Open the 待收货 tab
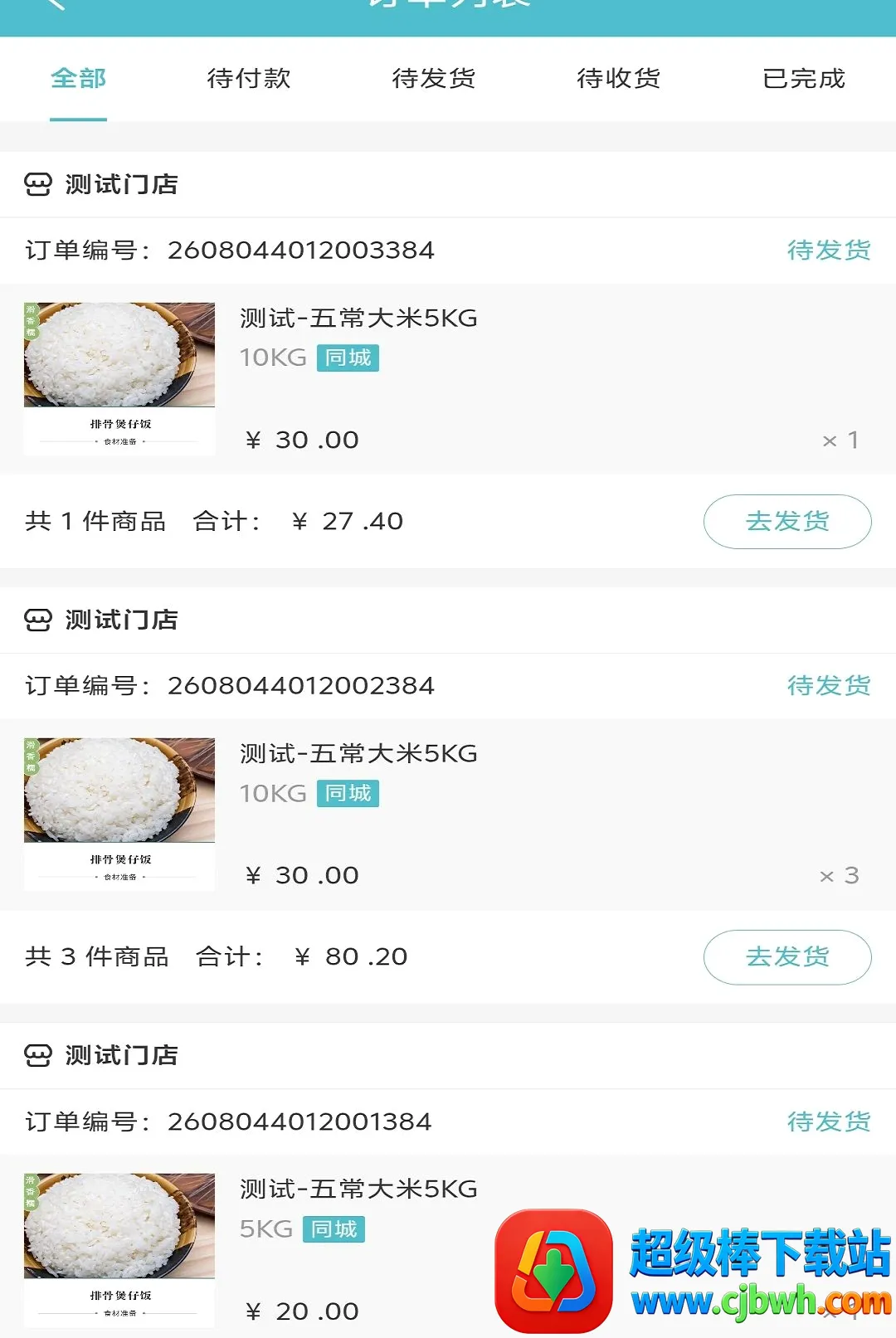Image resolution: width=896 pixels, height=1338 pixels. click(619, 79)
